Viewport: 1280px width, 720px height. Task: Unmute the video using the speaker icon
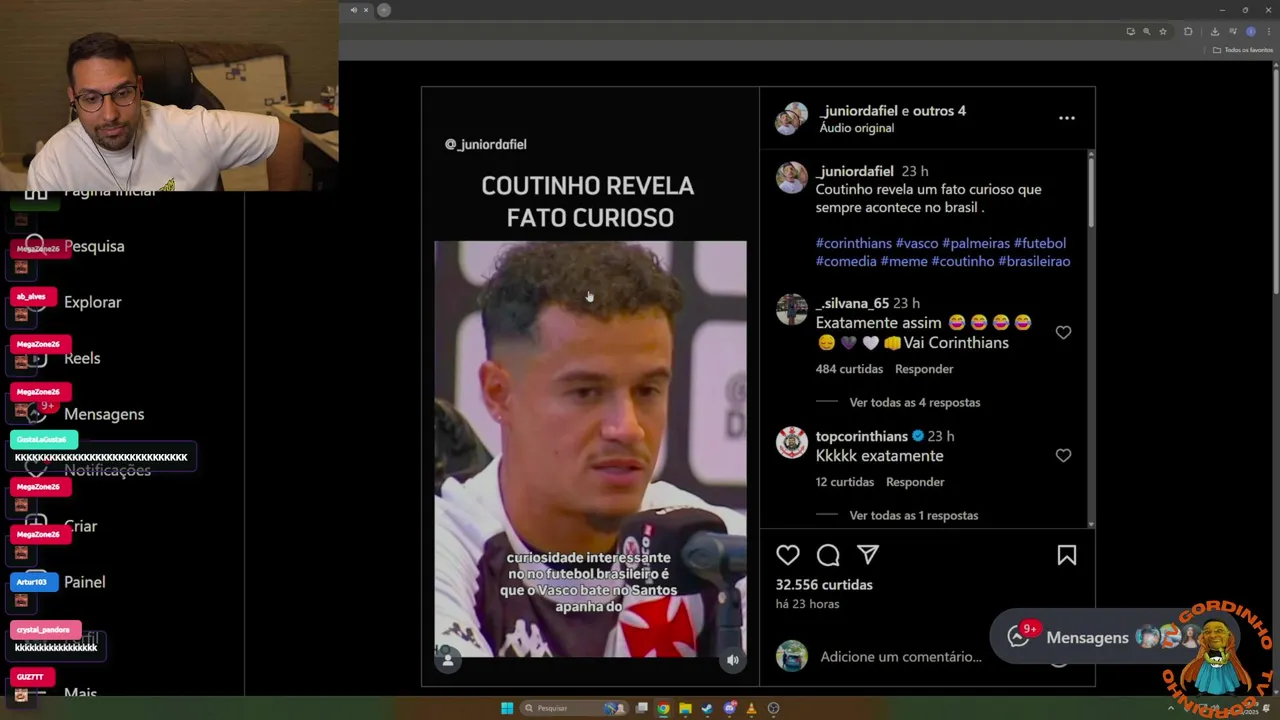tap(732, 660)
